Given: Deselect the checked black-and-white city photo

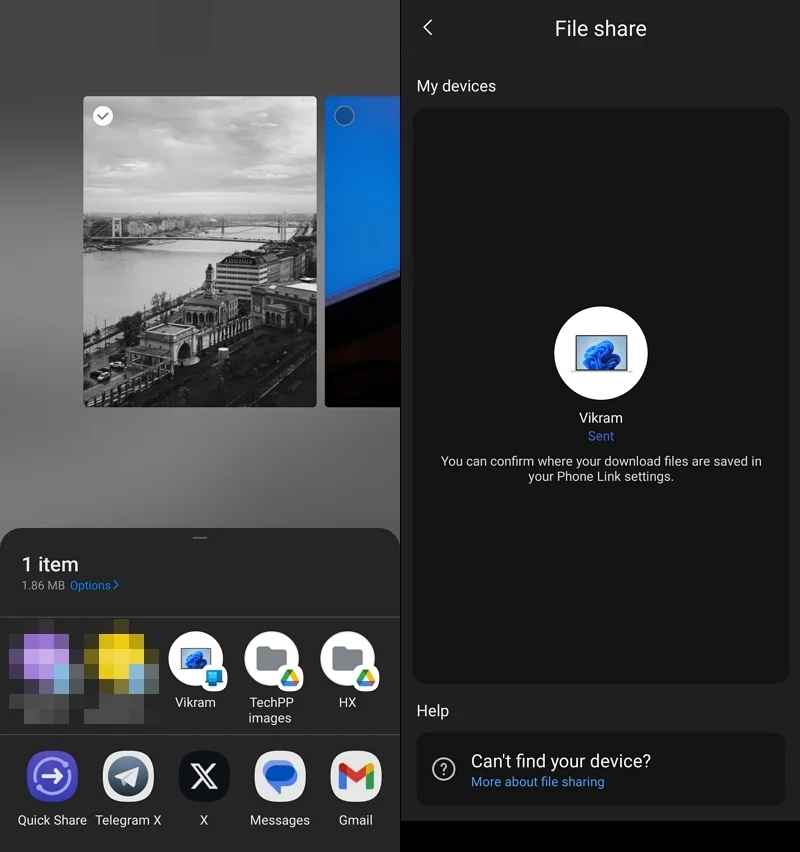Looking at the screenshot, I should (103, 116).
